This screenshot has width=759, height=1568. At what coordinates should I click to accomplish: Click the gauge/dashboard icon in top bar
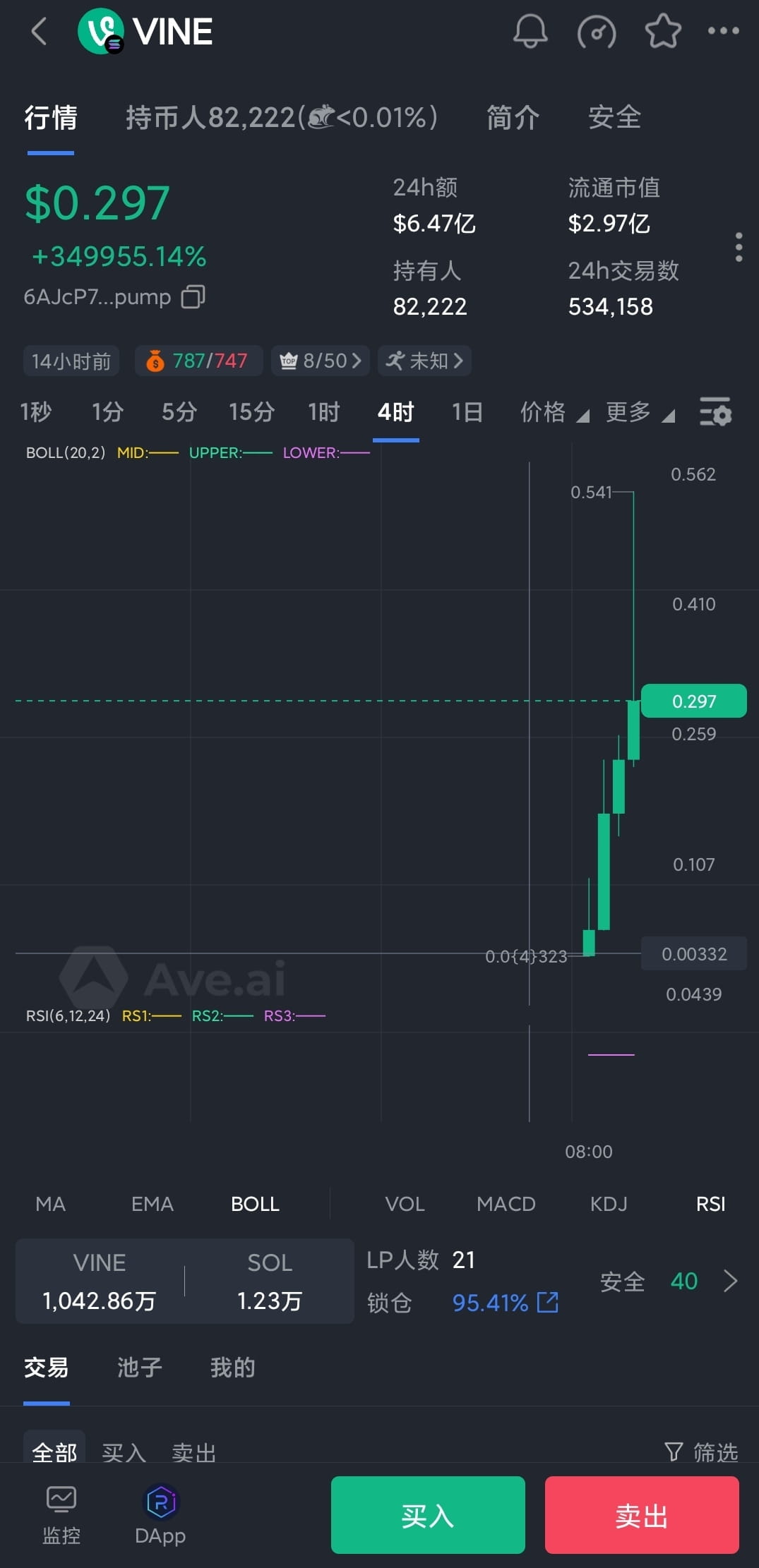tap(597, 31)
